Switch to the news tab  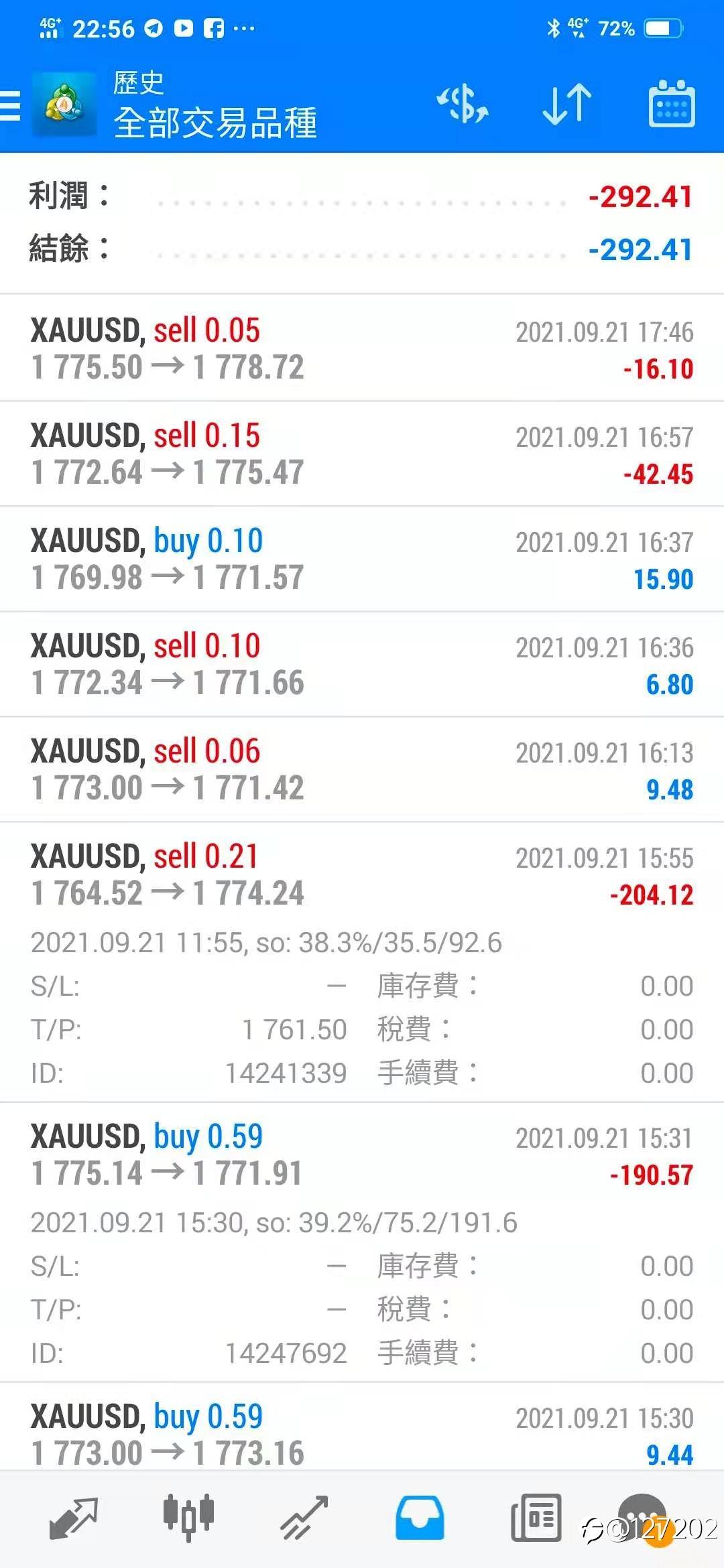point(536,1518)
